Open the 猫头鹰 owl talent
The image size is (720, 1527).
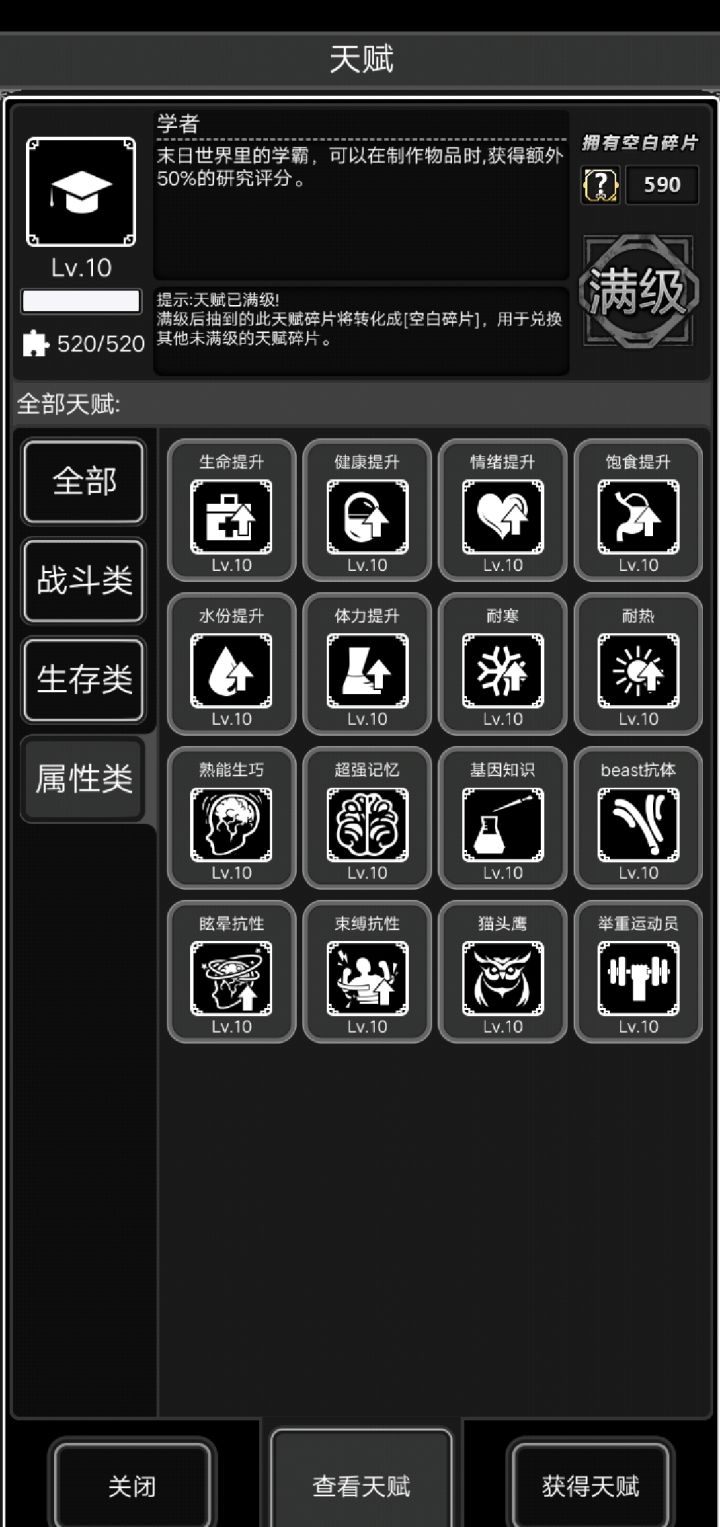pos(503,978)
